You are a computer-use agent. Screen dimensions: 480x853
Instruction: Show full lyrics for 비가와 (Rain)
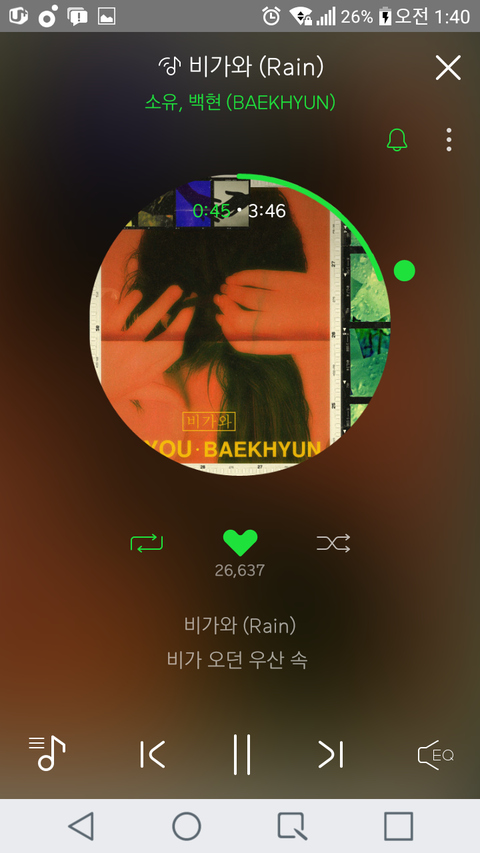pos(237,643)
